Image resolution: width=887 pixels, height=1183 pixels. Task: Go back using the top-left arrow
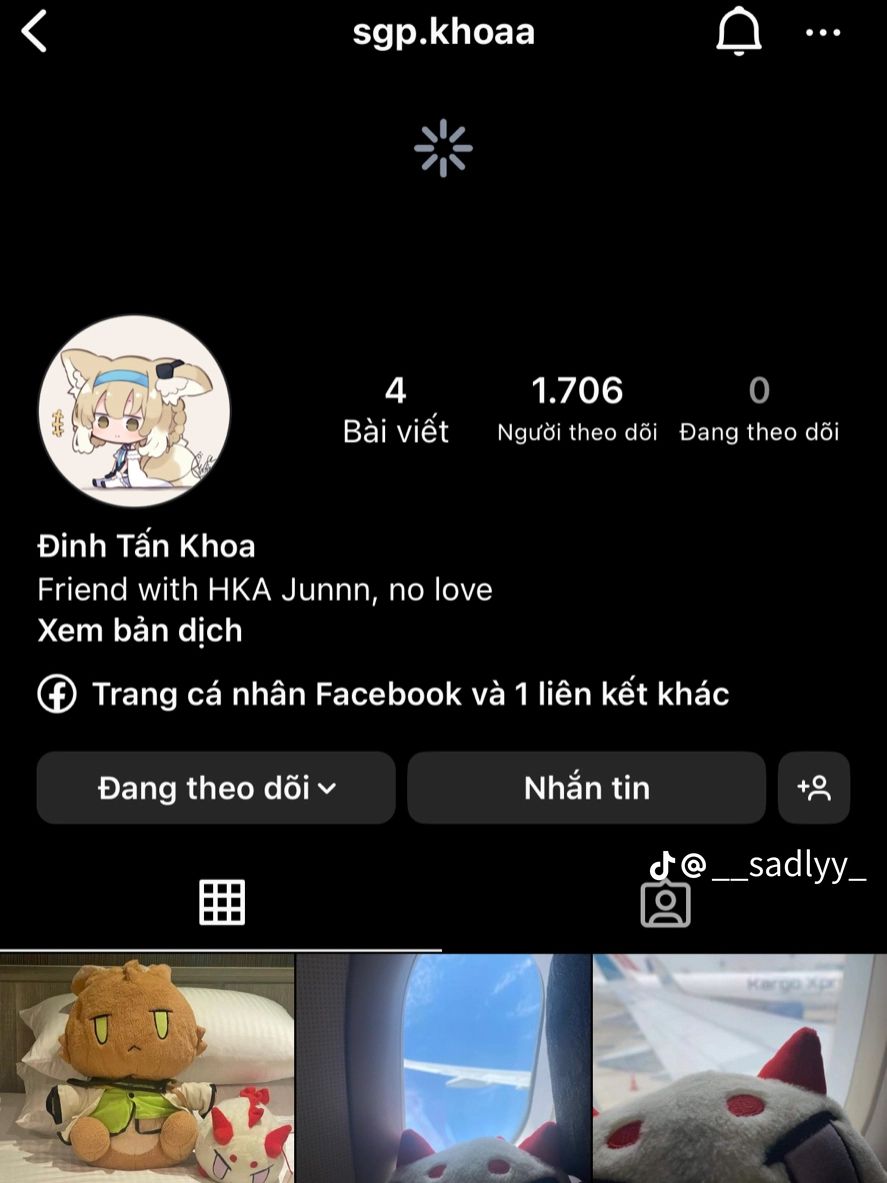point(34,32)
